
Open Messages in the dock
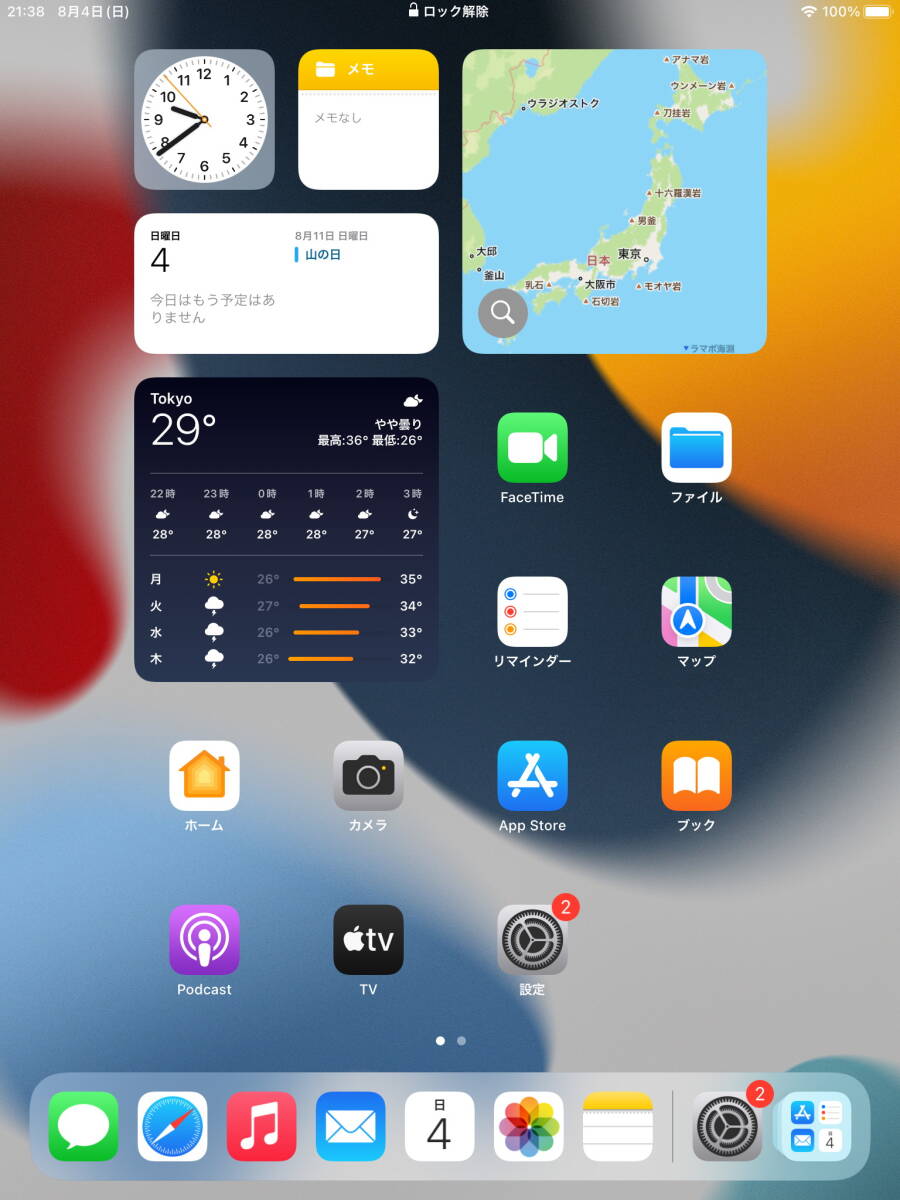(x=83, y=1126)
